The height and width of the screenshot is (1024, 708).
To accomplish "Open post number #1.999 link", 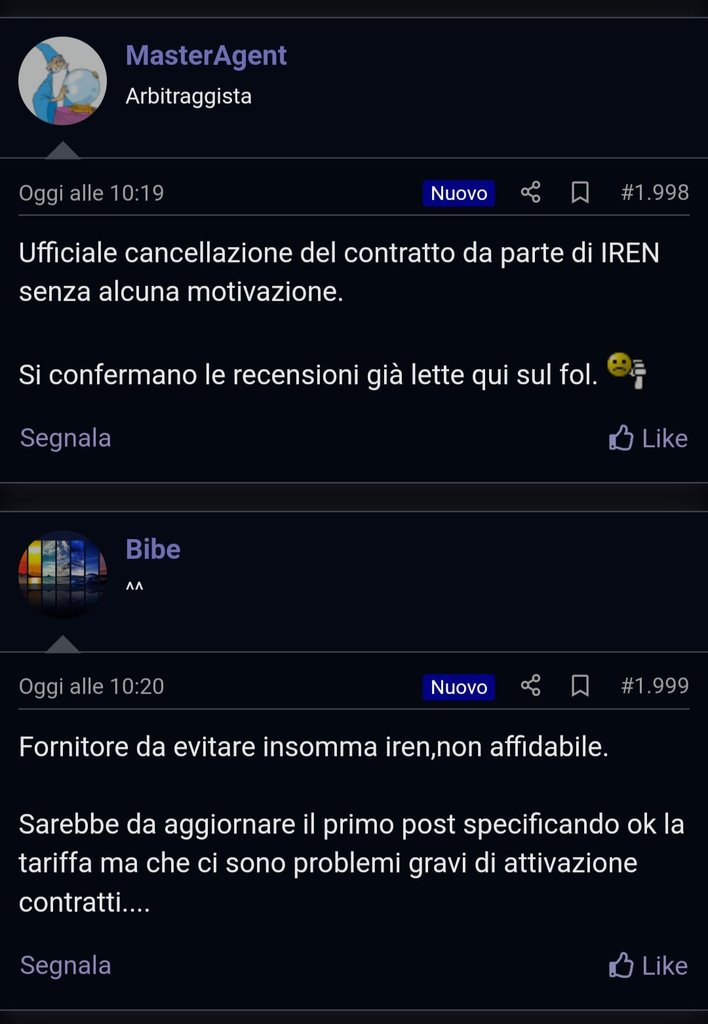I will pyautogui.click(x=654, y=686).
